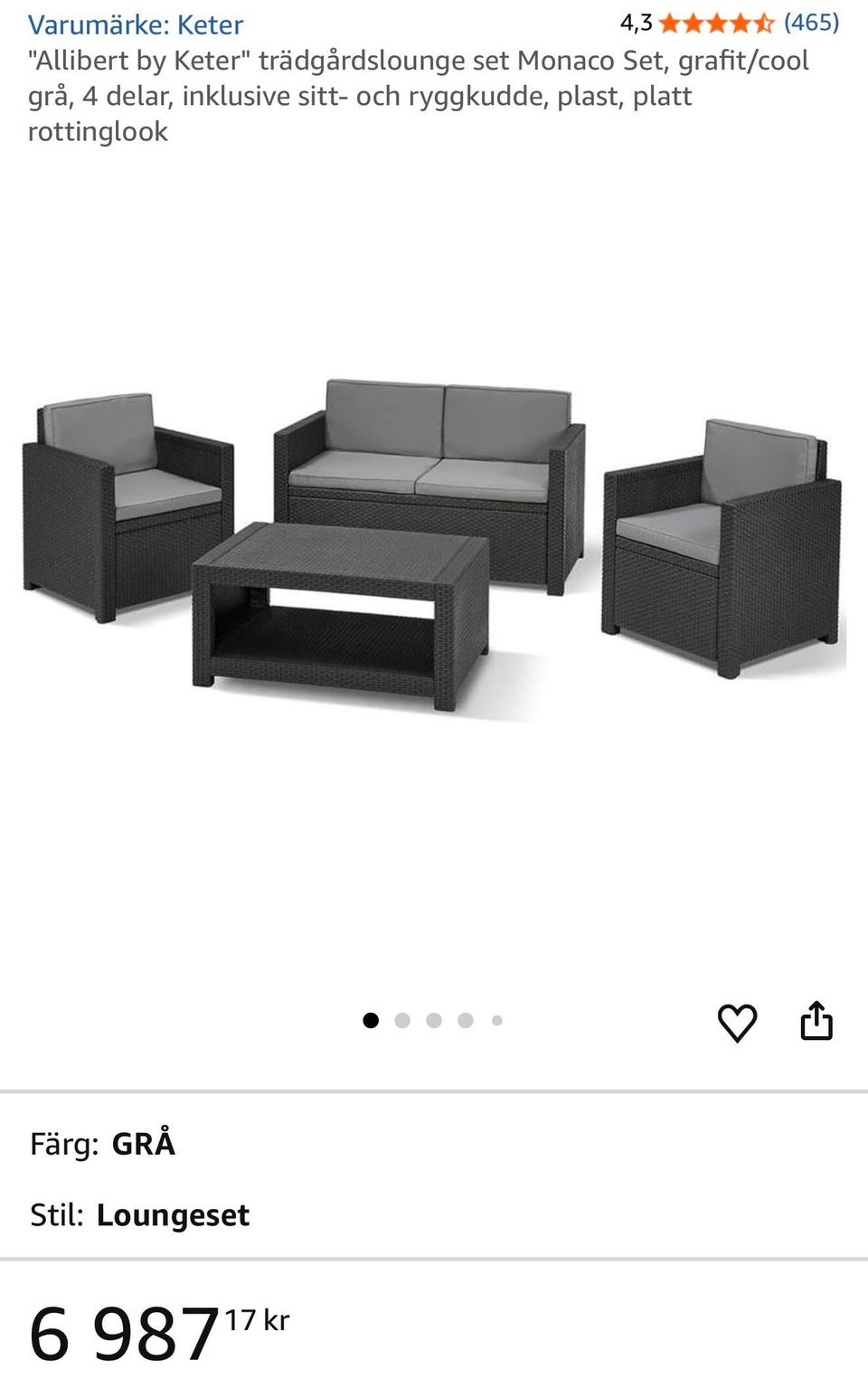868x1388 pixels.
Task: Share this product listing
Action: 816,1021
